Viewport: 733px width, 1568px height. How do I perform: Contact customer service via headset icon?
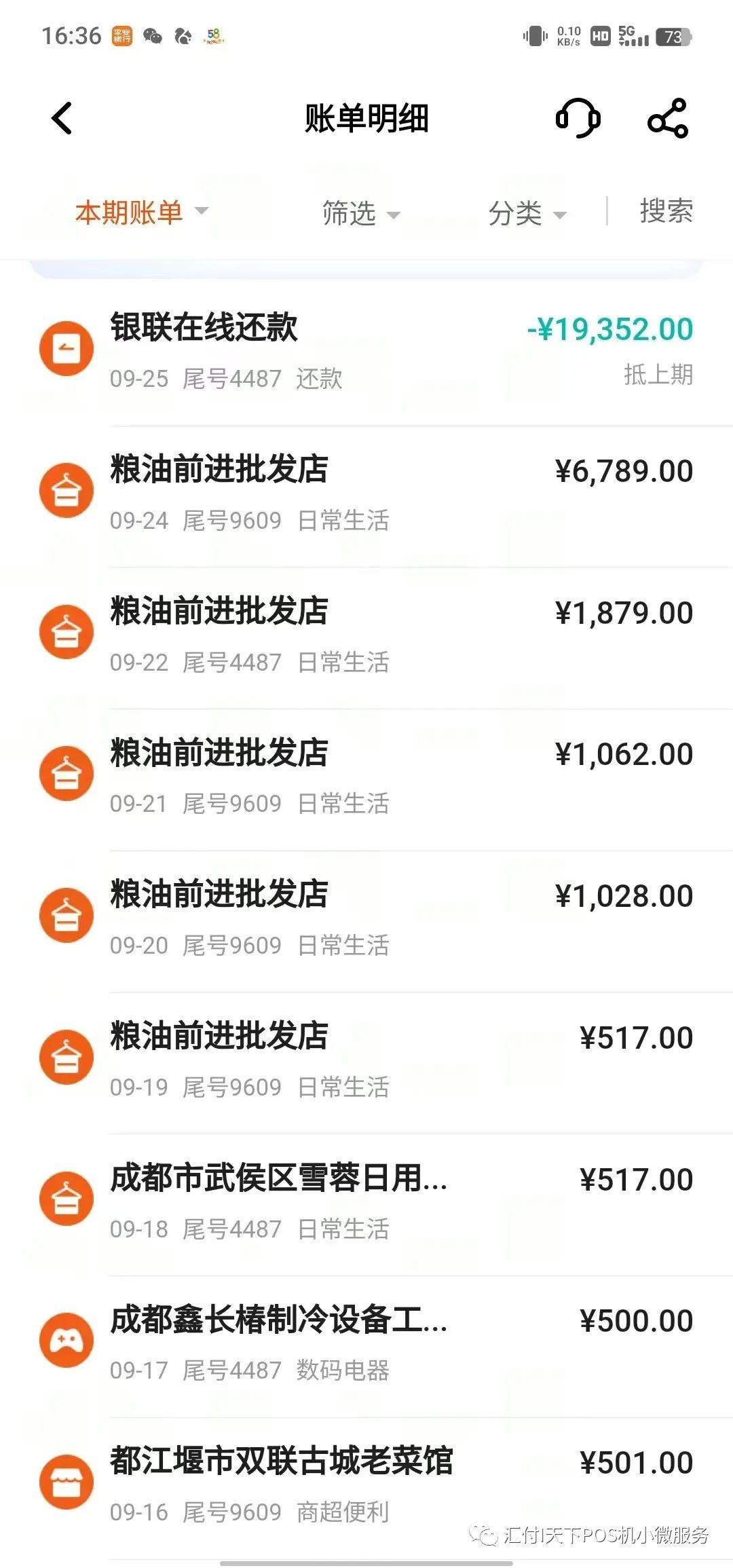pyautogui.click(x=578, y=119)
